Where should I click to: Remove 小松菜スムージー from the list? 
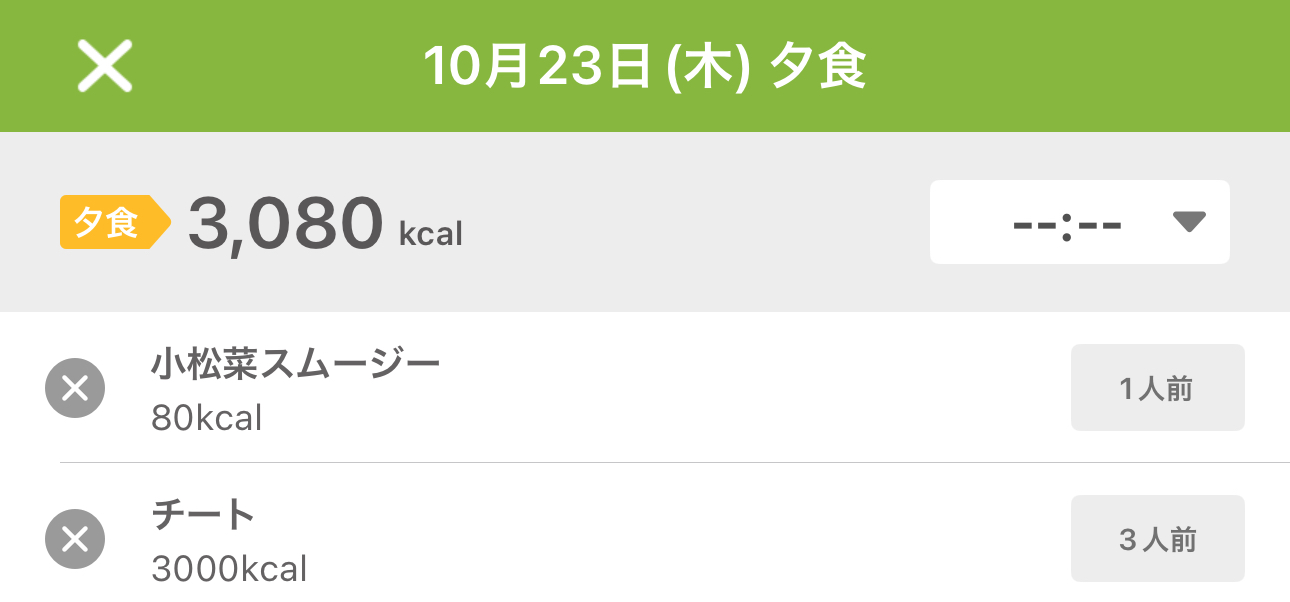75,388
